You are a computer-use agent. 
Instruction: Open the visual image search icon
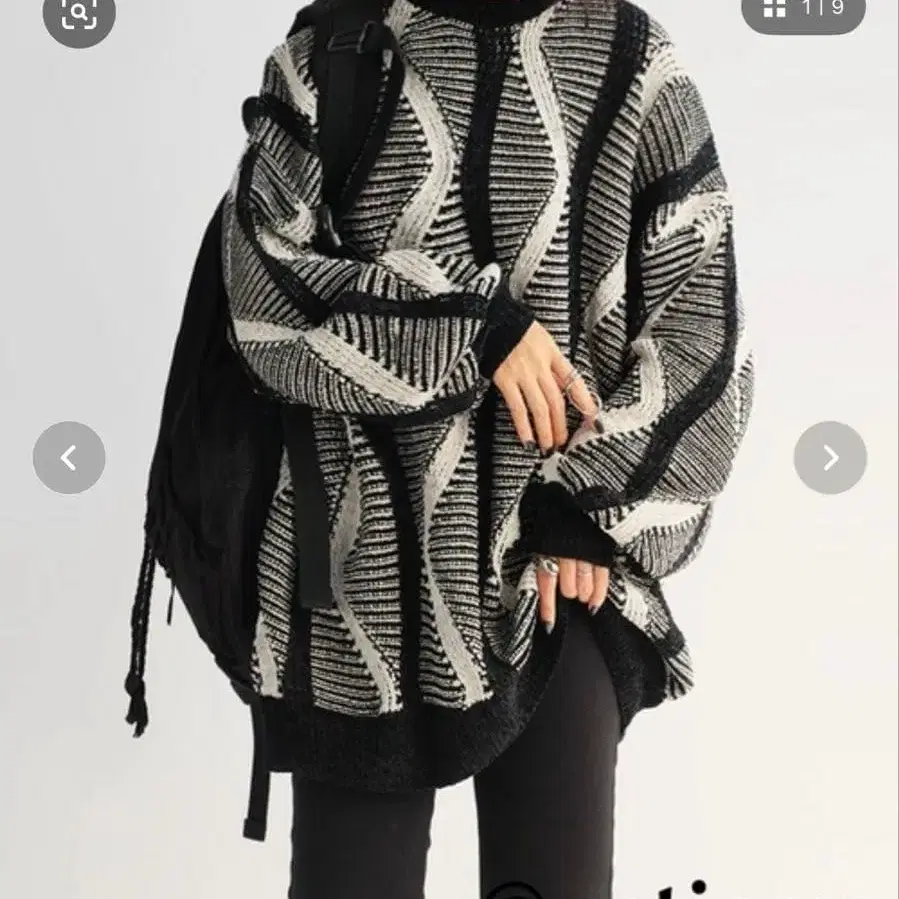pyautogui.click(x=79, y=13)
